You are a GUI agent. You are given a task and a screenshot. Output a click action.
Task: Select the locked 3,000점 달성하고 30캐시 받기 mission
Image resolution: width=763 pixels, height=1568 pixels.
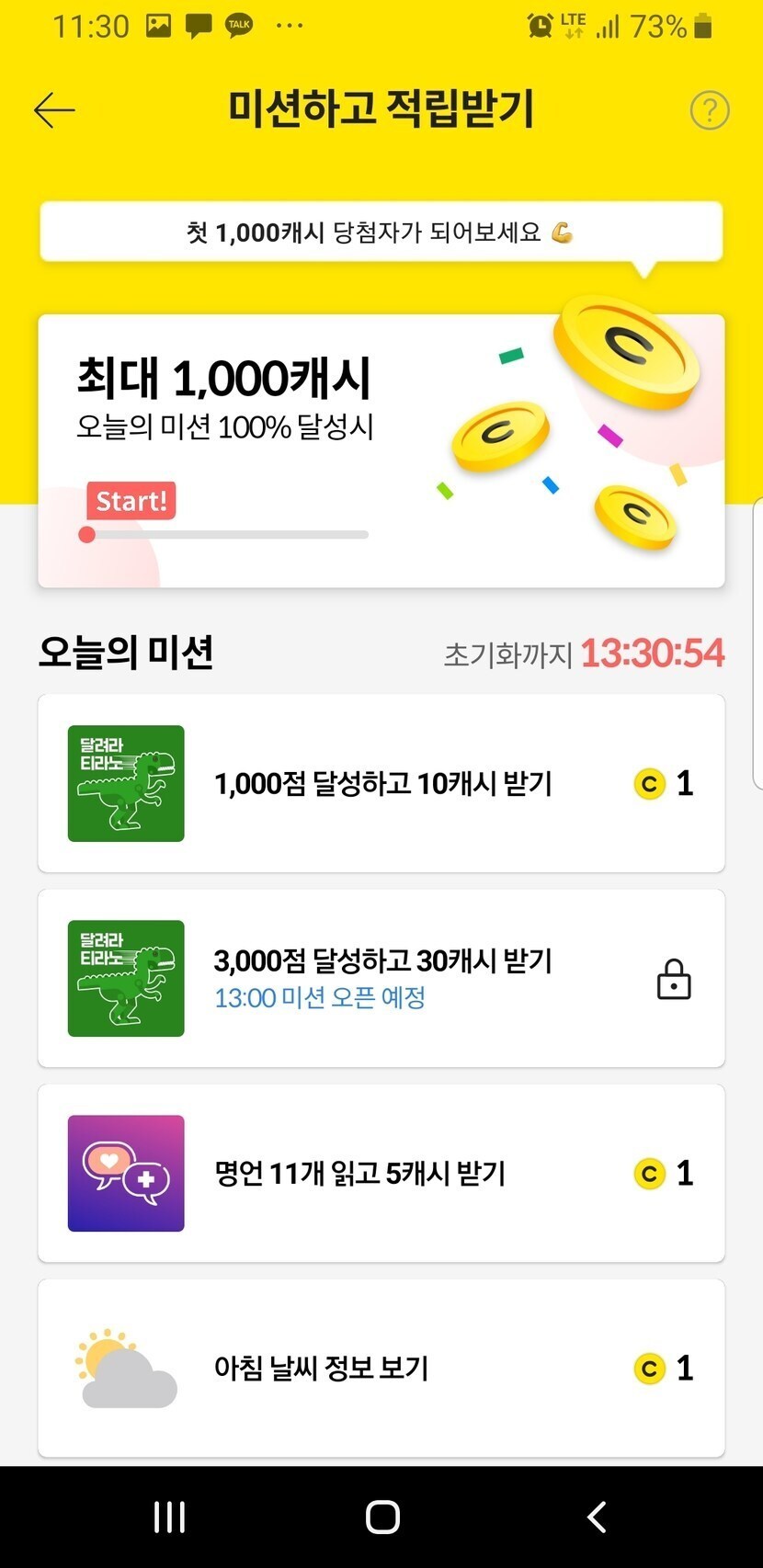[x=381, y=978]
